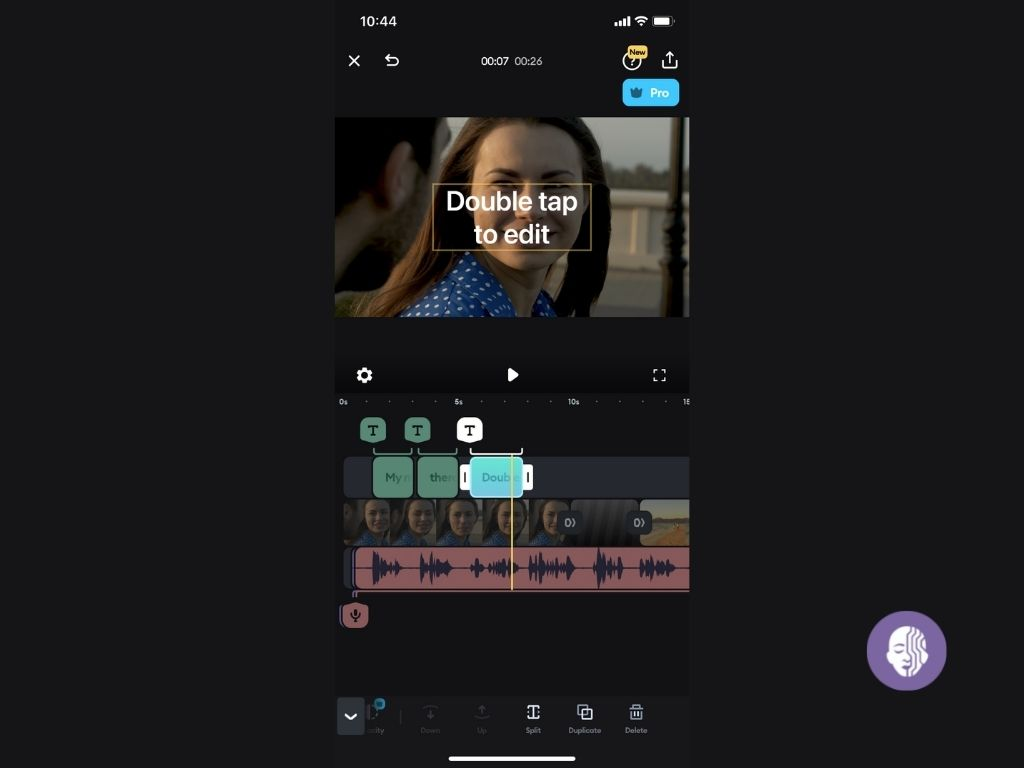Duplicate the selected text clip

click(584, 718)
